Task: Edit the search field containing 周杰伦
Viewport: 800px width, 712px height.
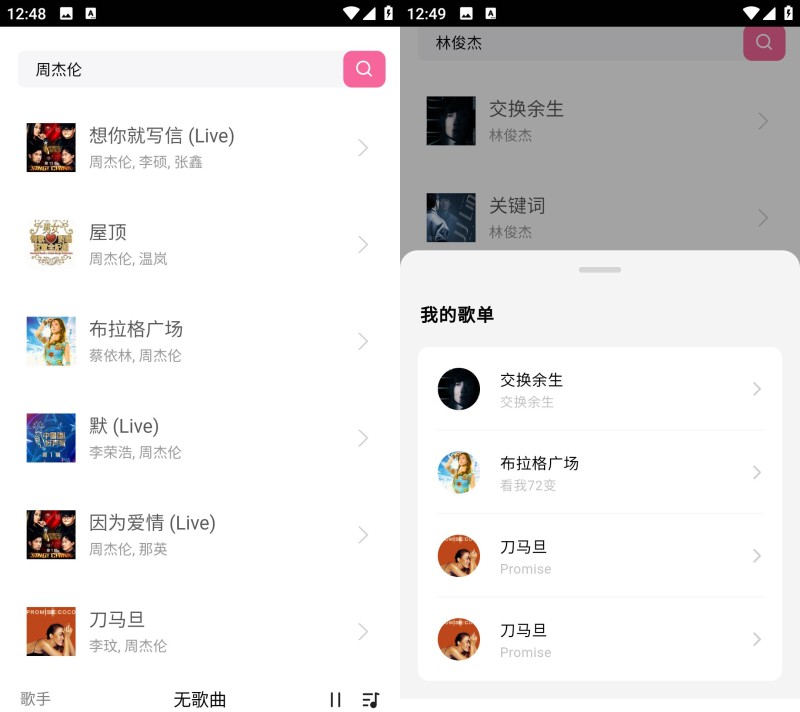Action: tap(180, 70)
